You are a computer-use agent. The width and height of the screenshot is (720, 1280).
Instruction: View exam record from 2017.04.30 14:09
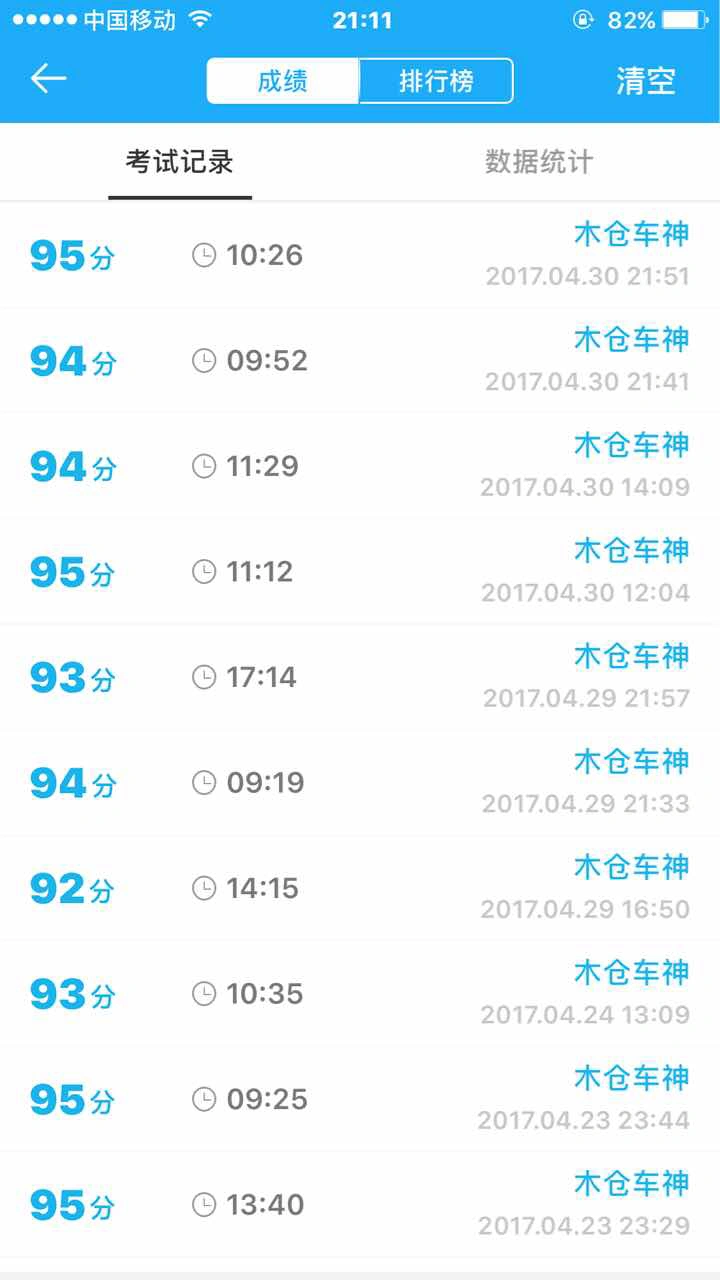(x=360, y=466)
